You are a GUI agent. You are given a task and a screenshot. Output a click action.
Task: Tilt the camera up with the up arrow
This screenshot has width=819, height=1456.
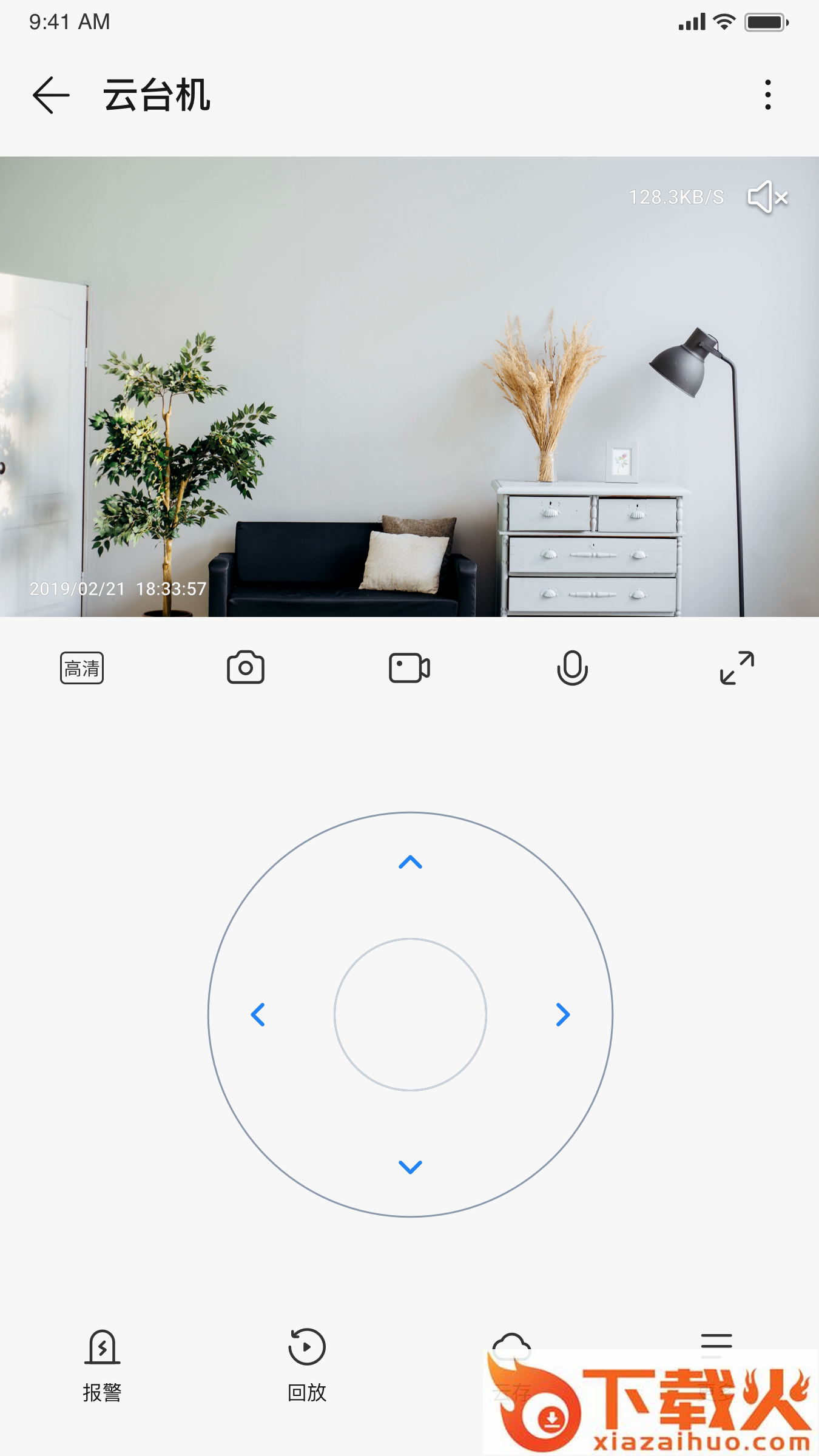click(x=410, y=862)
